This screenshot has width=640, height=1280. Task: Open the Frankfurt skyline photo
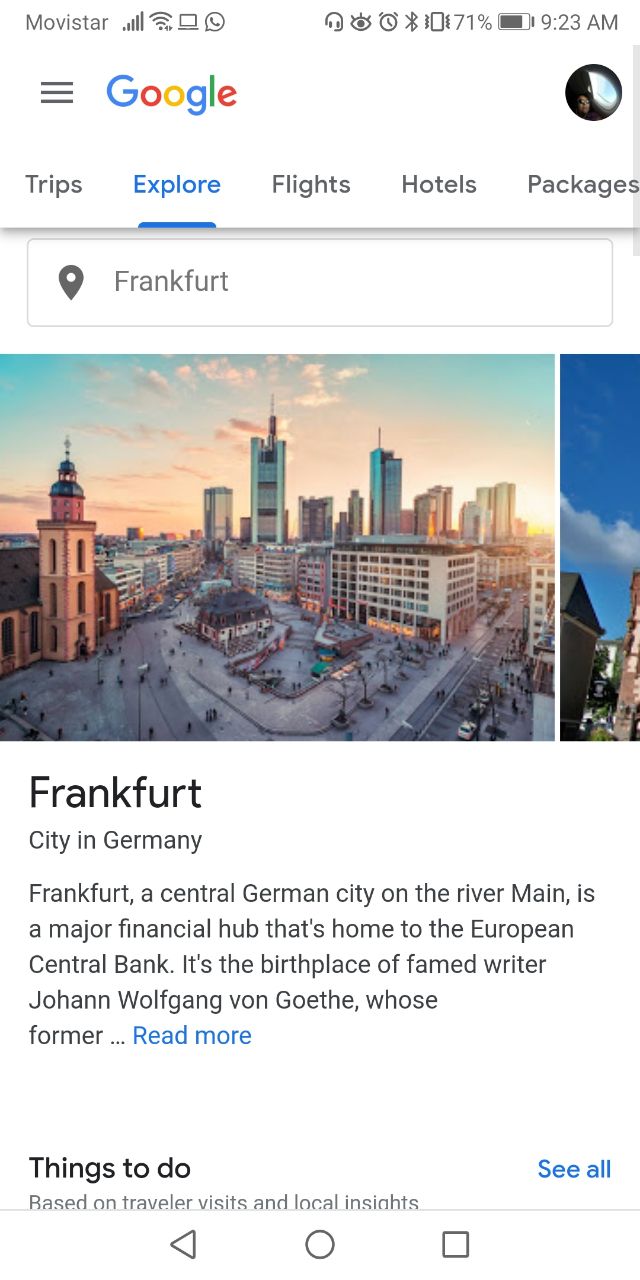(x=277, y=547)
